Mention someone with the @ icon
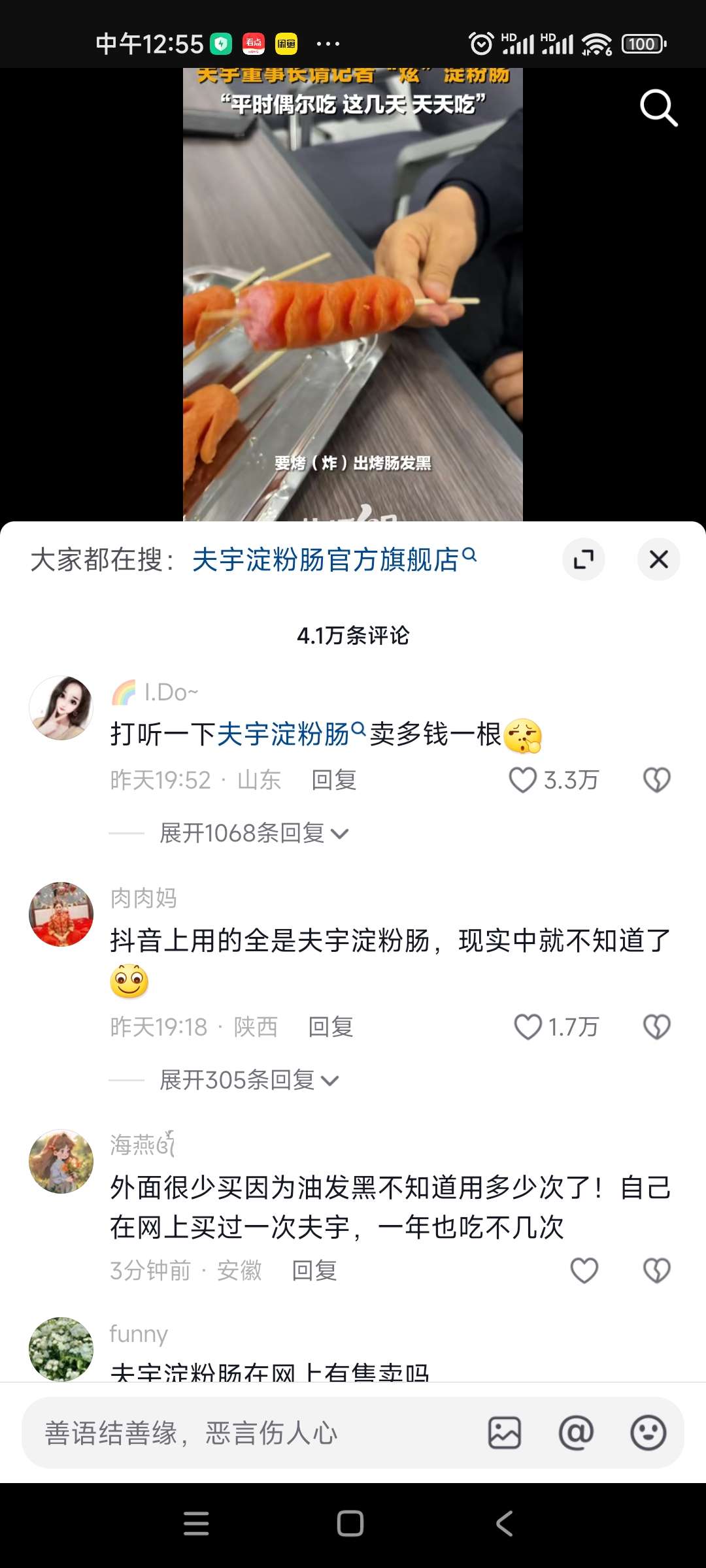 pyautogui.click(x=576, y=1433)
